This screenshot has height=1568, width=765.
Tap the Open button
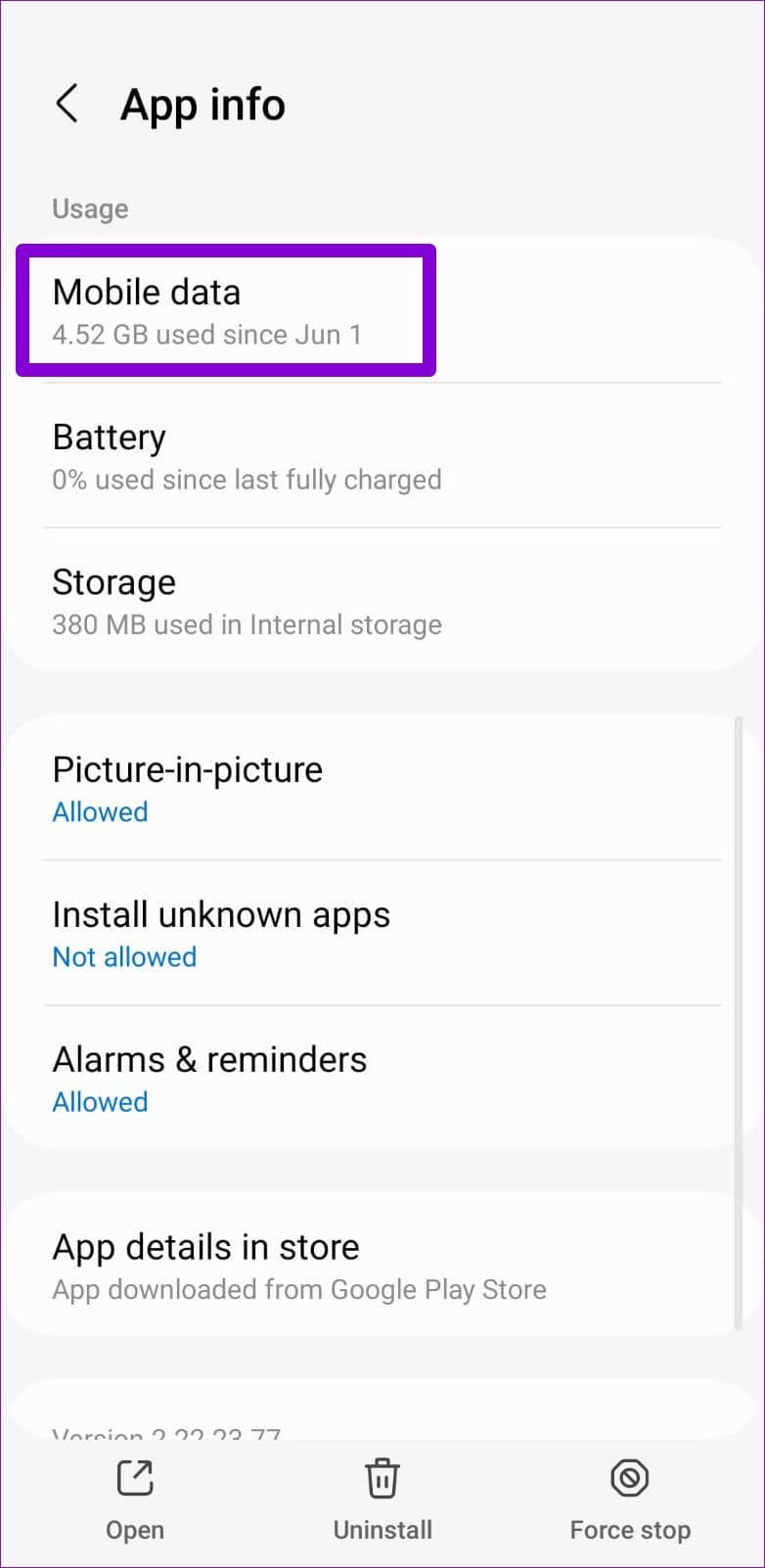(x=135, y=1499)
